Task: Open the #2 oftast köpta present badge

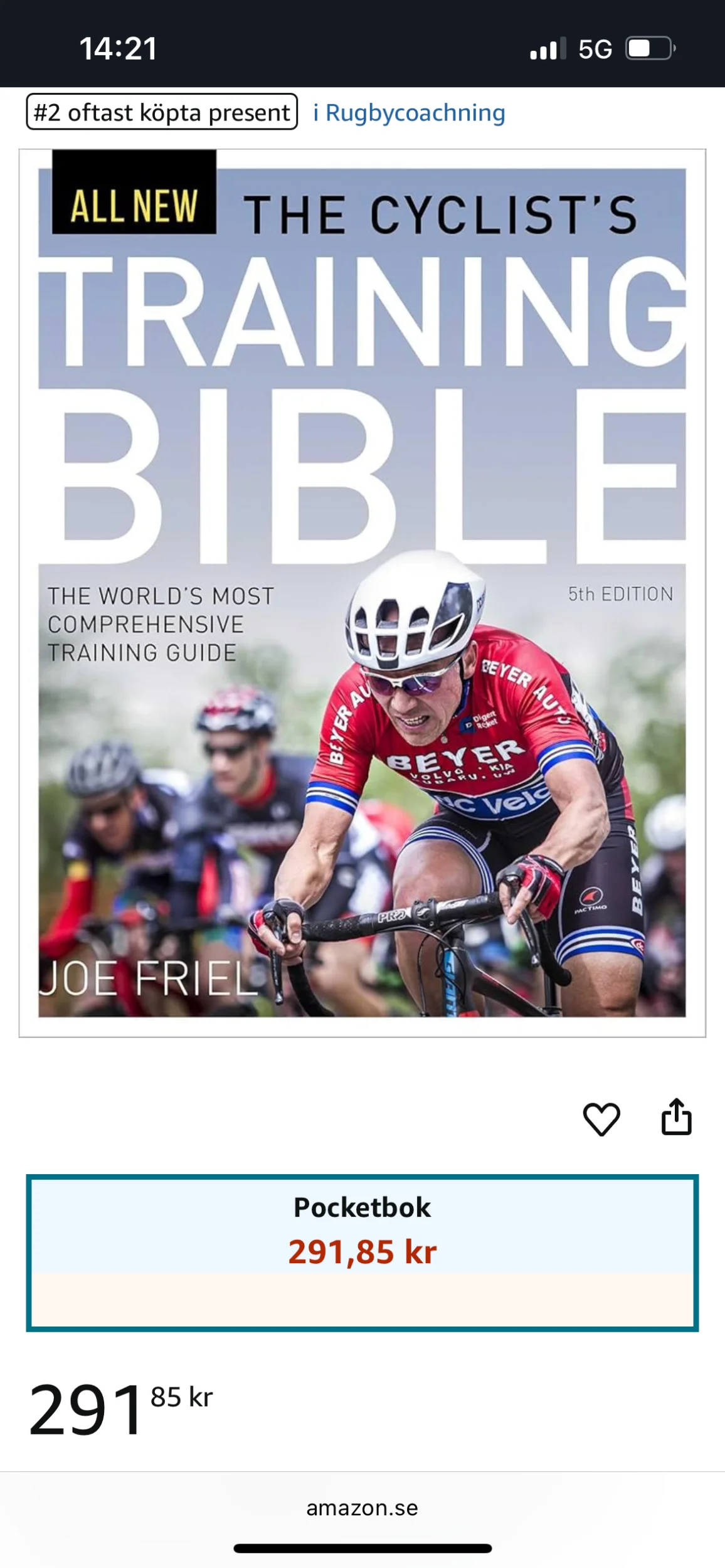Action: click(162, 113)
